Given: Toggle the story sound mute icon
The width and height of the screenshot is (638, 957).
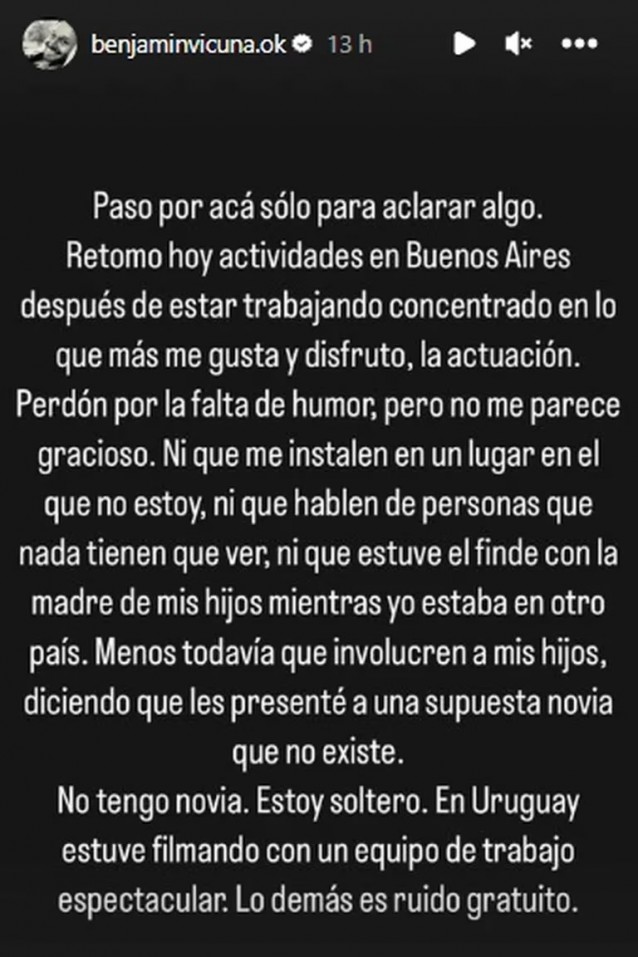Looking at the screenshot, I should click(518, 44).
